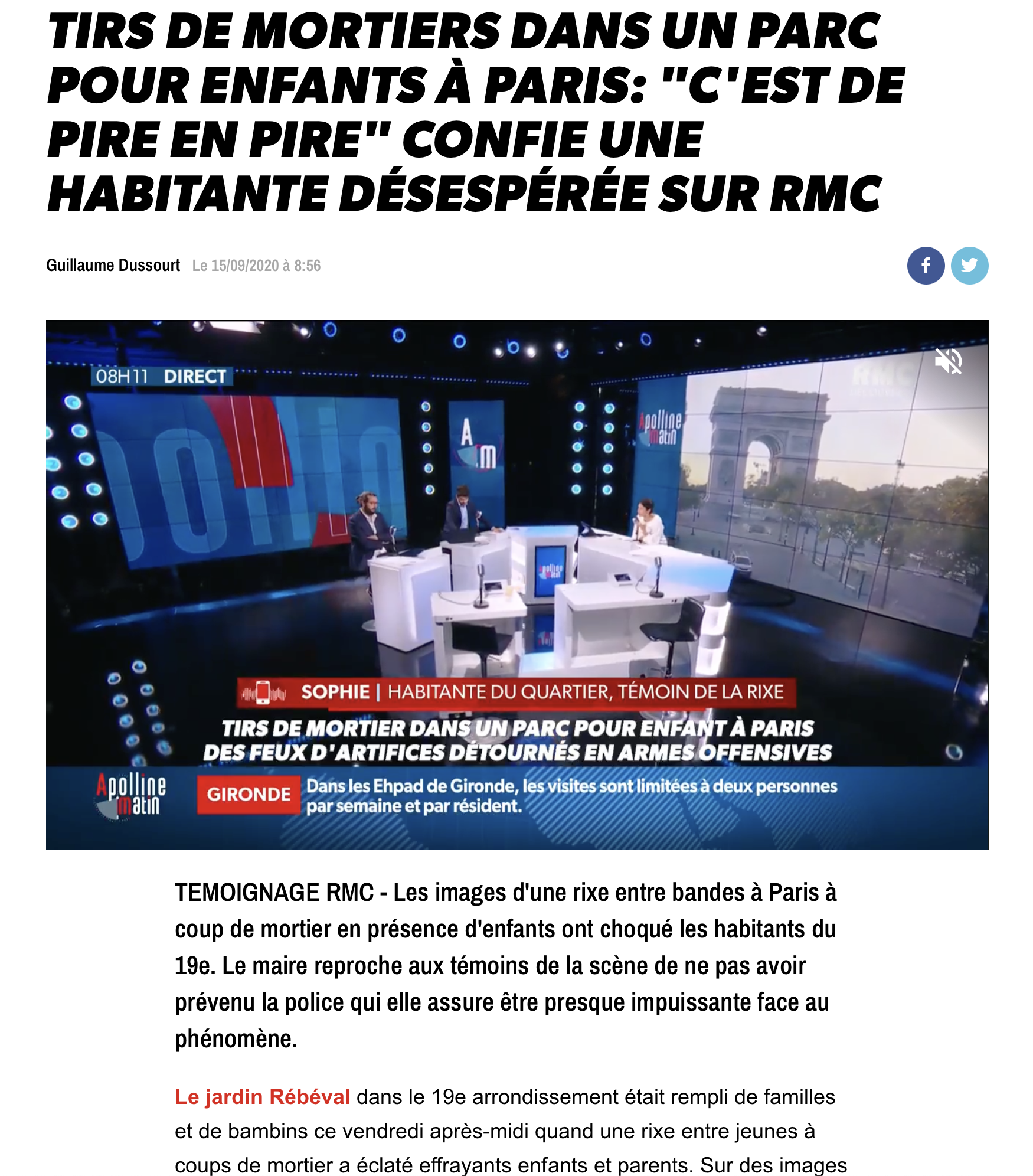Share the article on Facebook
The width and height of the screenshot is (1033, 1176).
click(x=925, y=266)
